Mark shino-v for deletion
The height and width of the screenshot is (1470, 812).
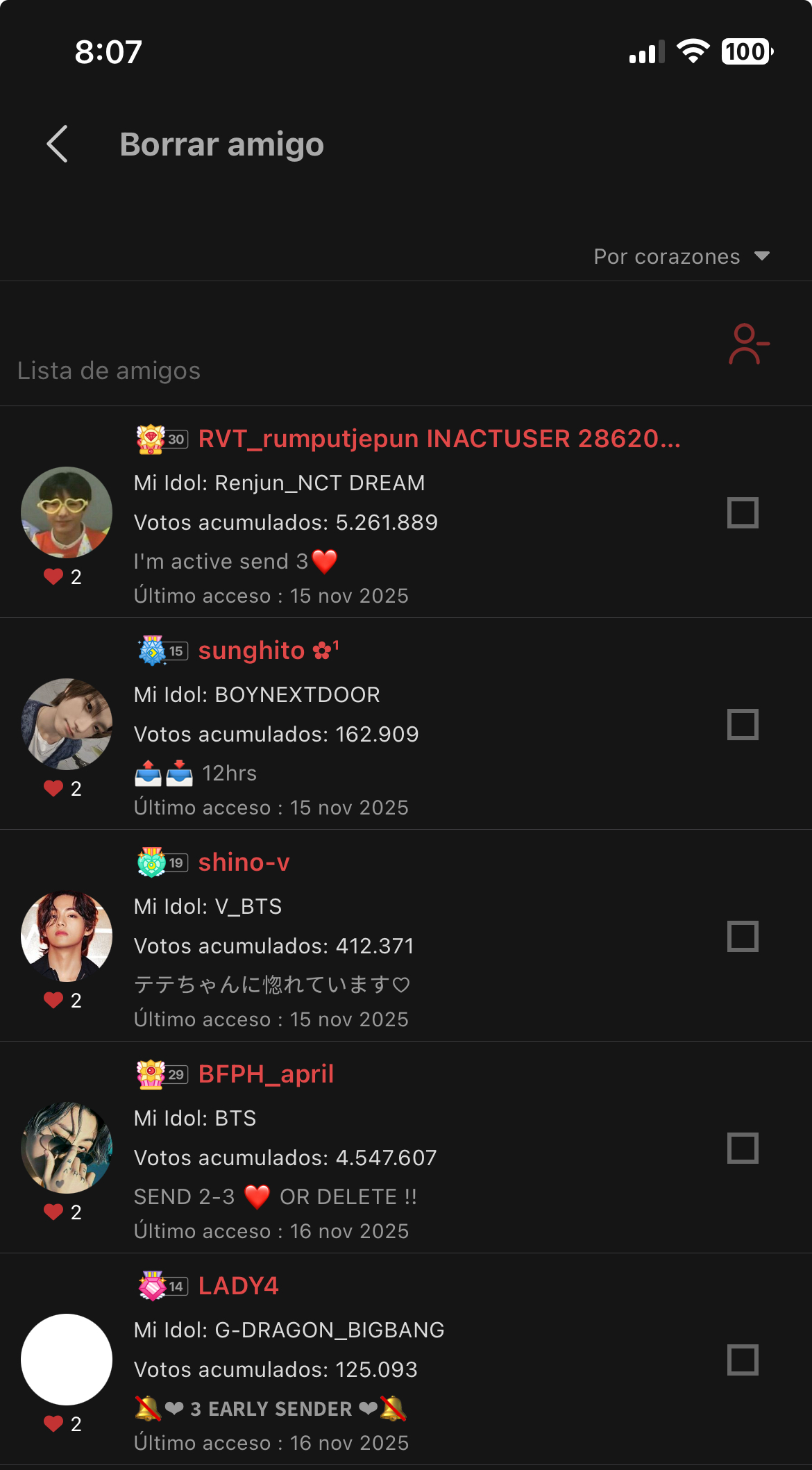[743, 937]
